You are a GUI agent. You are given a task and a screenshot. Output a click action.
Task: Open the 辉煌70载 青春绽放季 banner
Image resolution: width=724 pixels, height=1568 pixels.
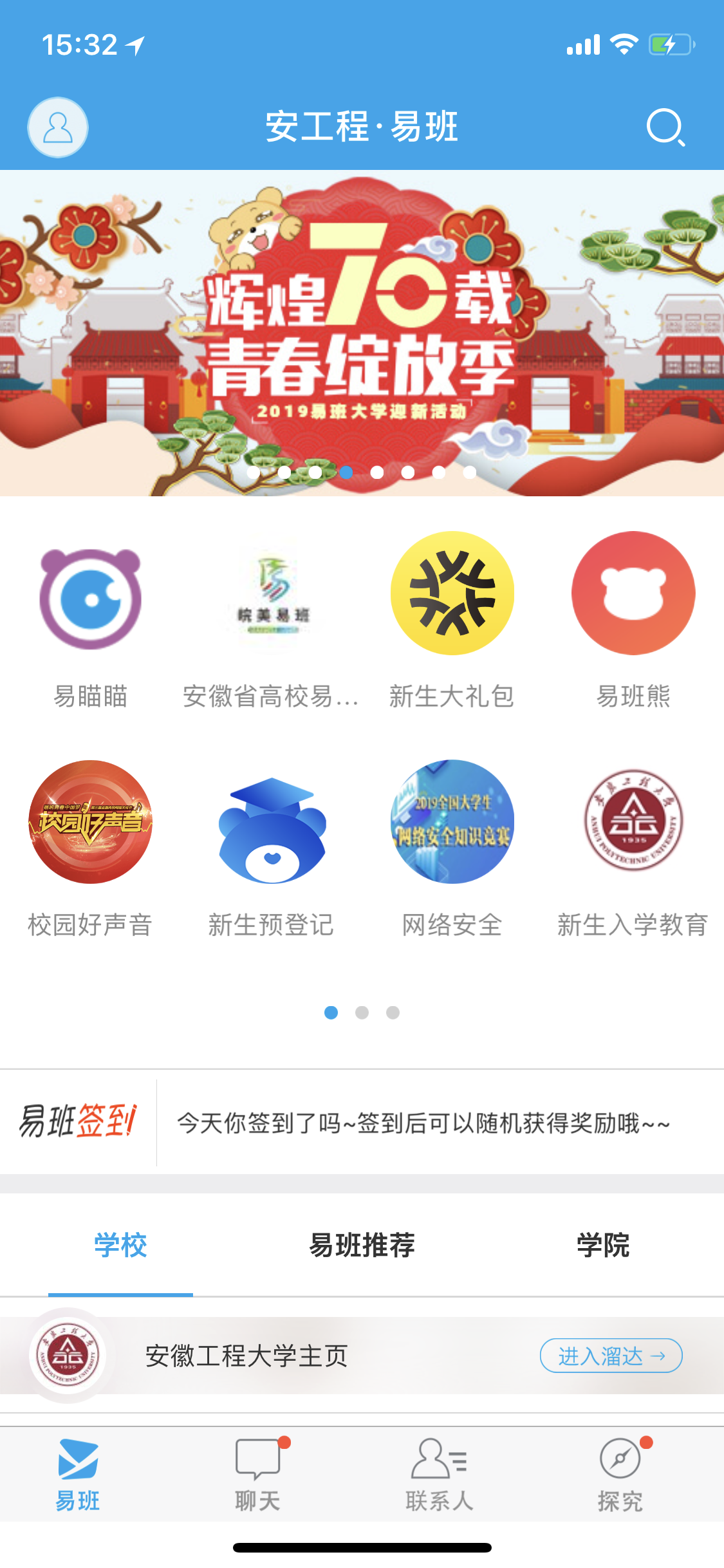362,333
